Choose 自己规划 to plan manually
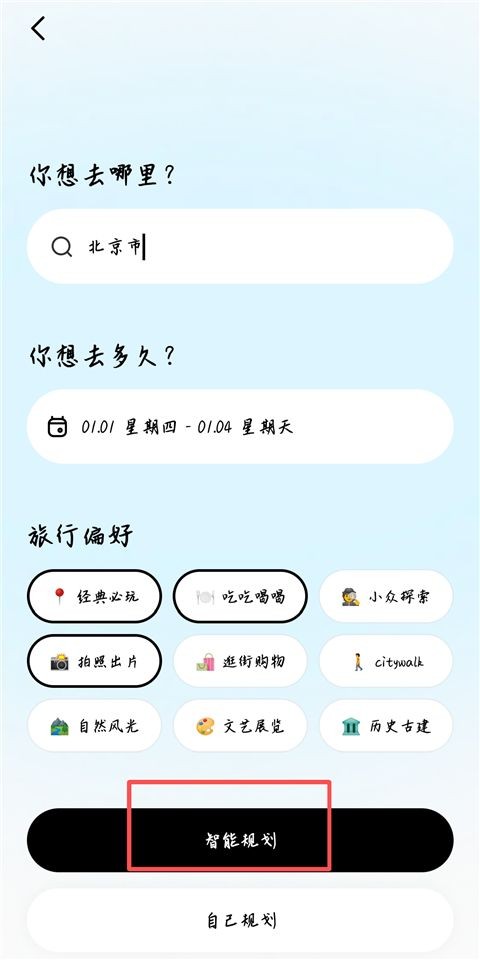 tap(240, 920)
